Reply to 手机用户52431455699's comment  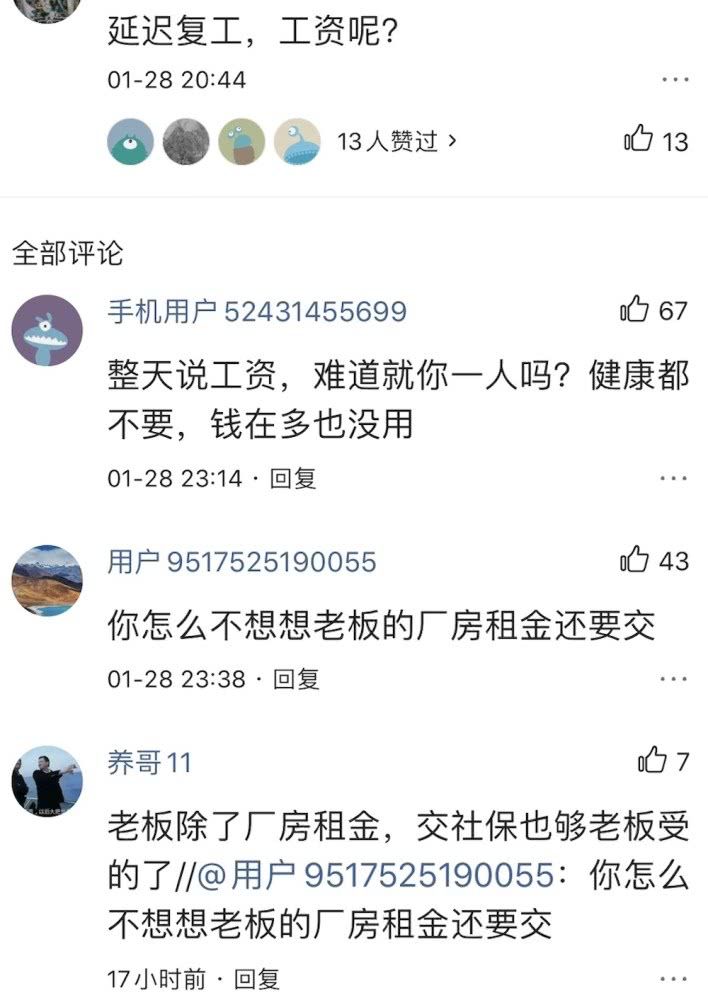(294, 478)
